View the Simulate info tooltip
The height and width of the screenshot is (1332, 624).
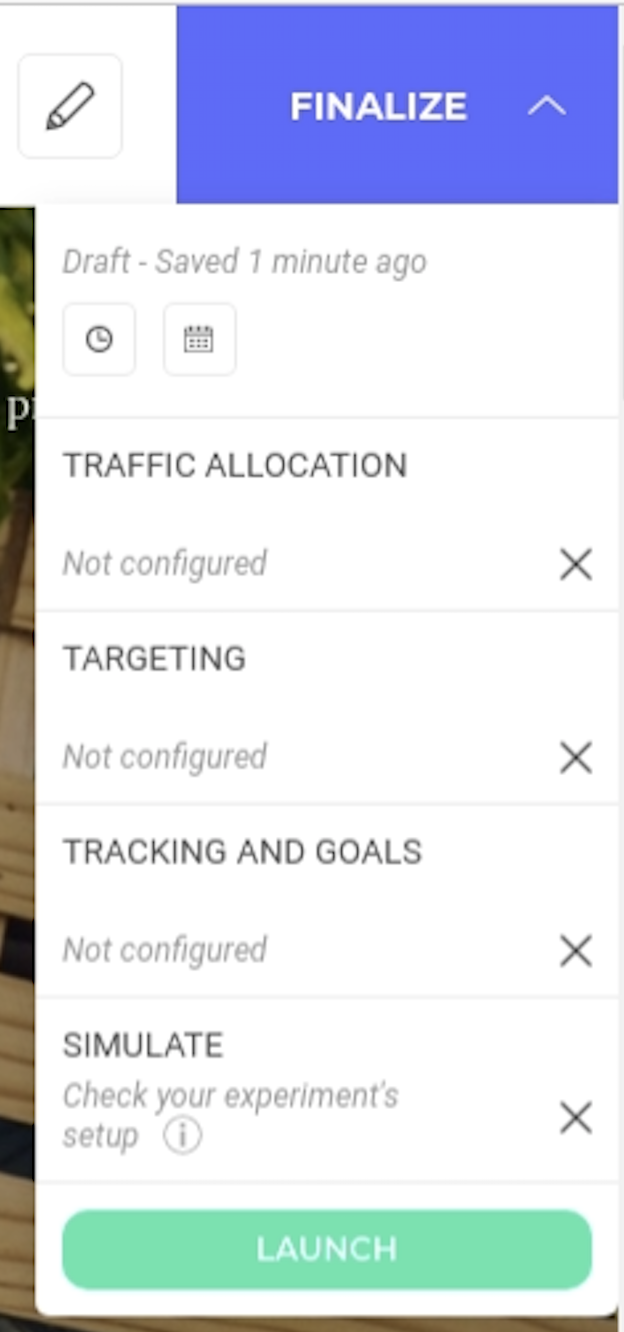point(182,1136)
